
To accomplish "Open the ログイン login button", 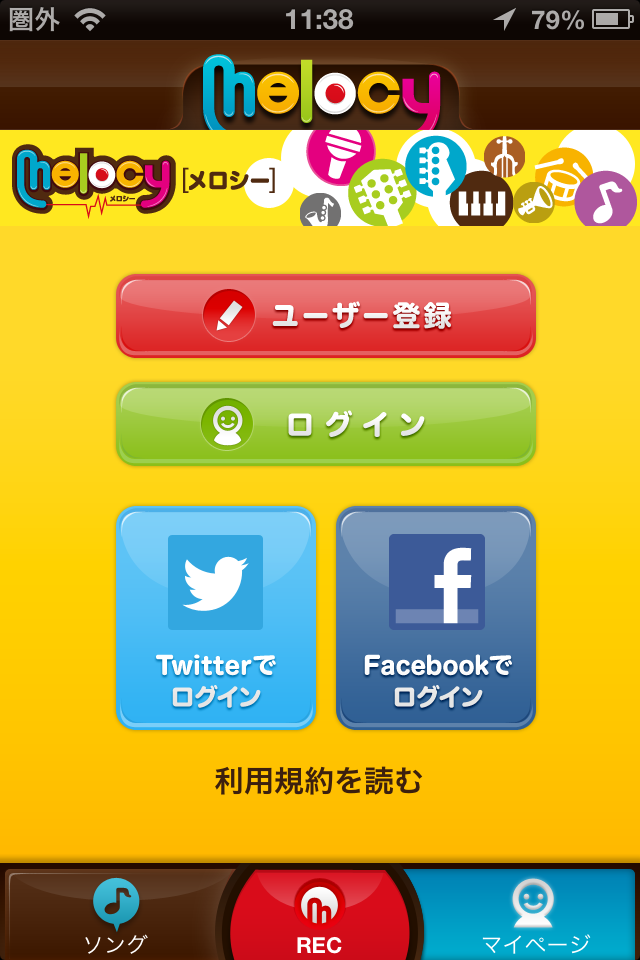I will (x=326, y=424).
